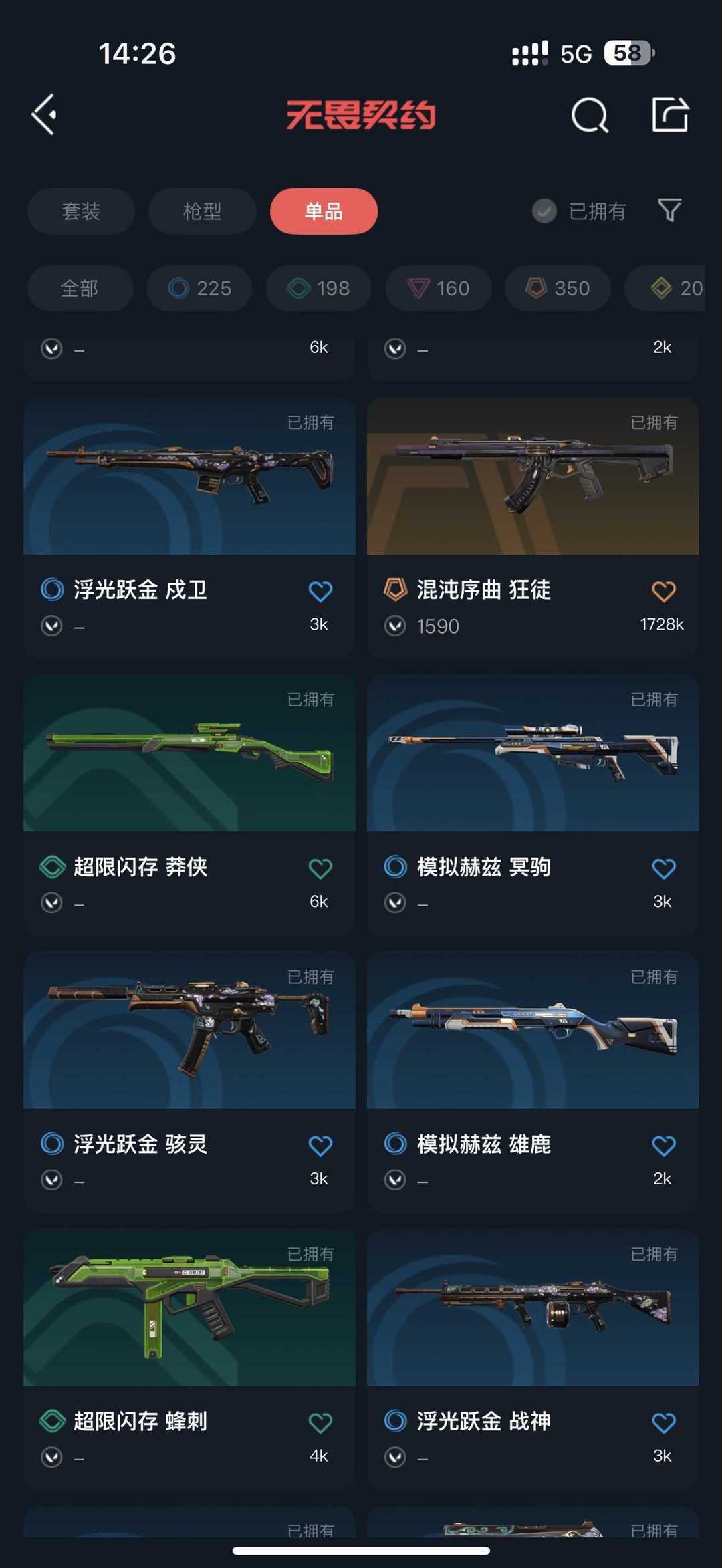Select the 单品 tab button

324,211
